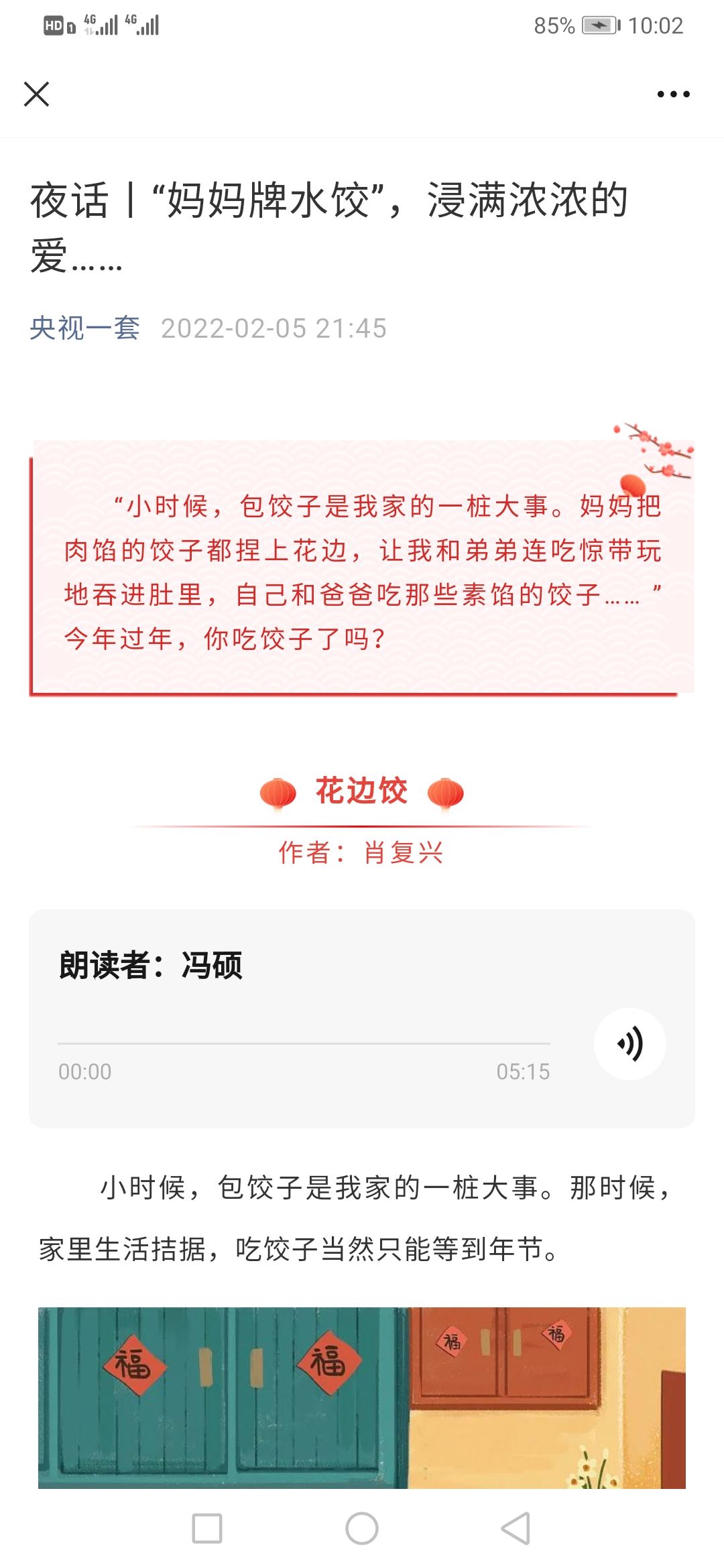Screen dimensions: 724x1568
Task: Go to the home screen
Action: click(362, 1528)
